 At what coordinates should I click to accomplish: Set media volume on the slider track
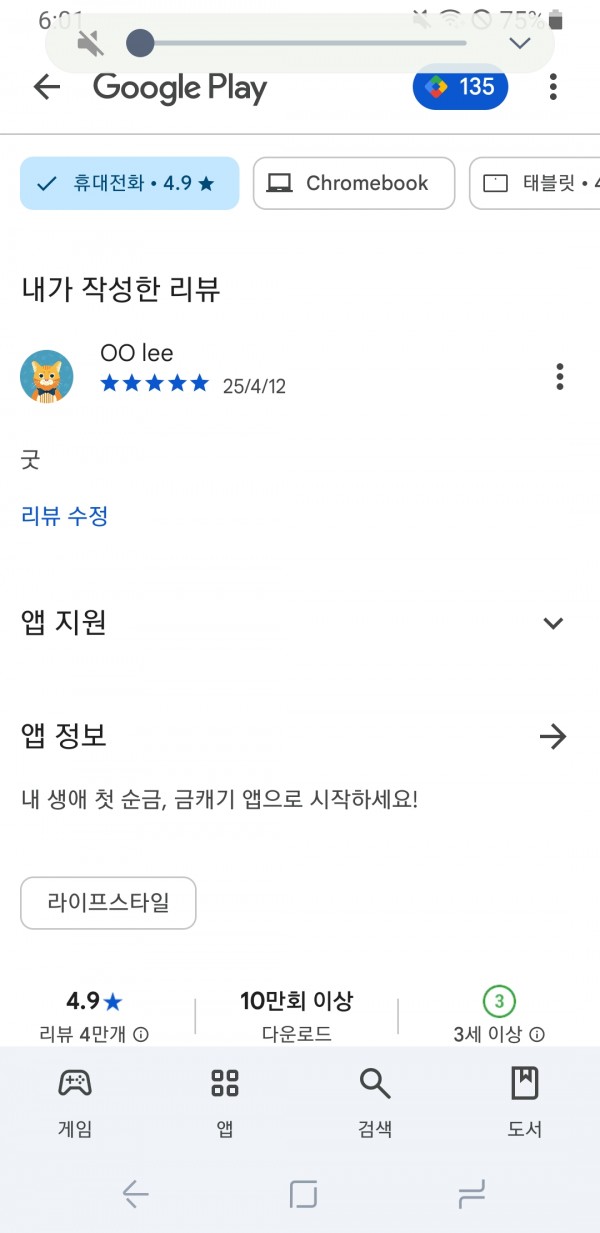pos(297,43)
